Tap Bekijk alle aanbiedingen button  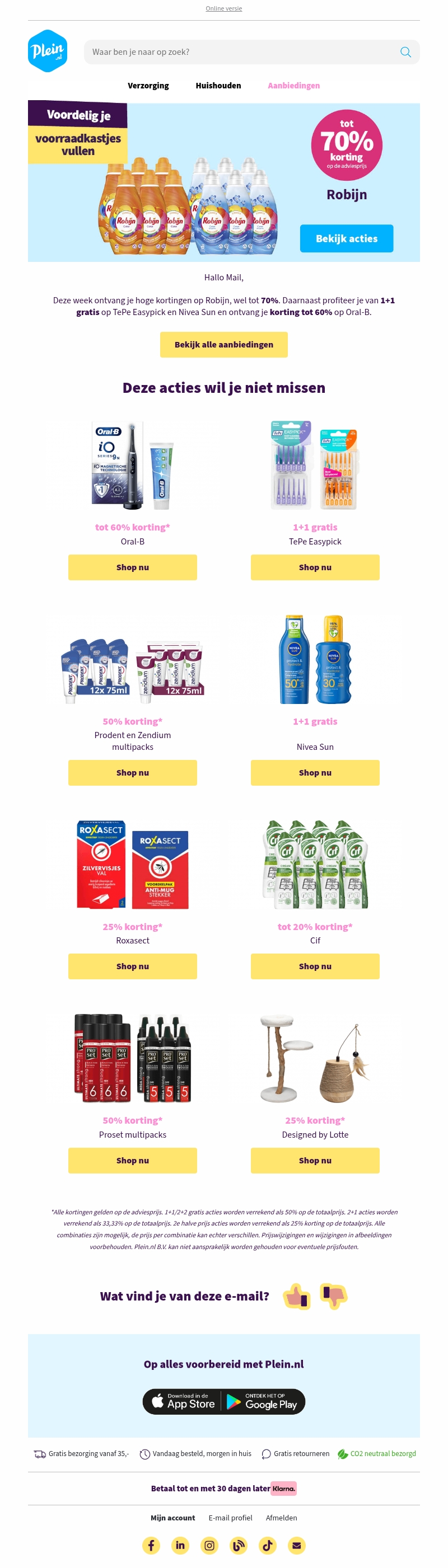point(223,345)
